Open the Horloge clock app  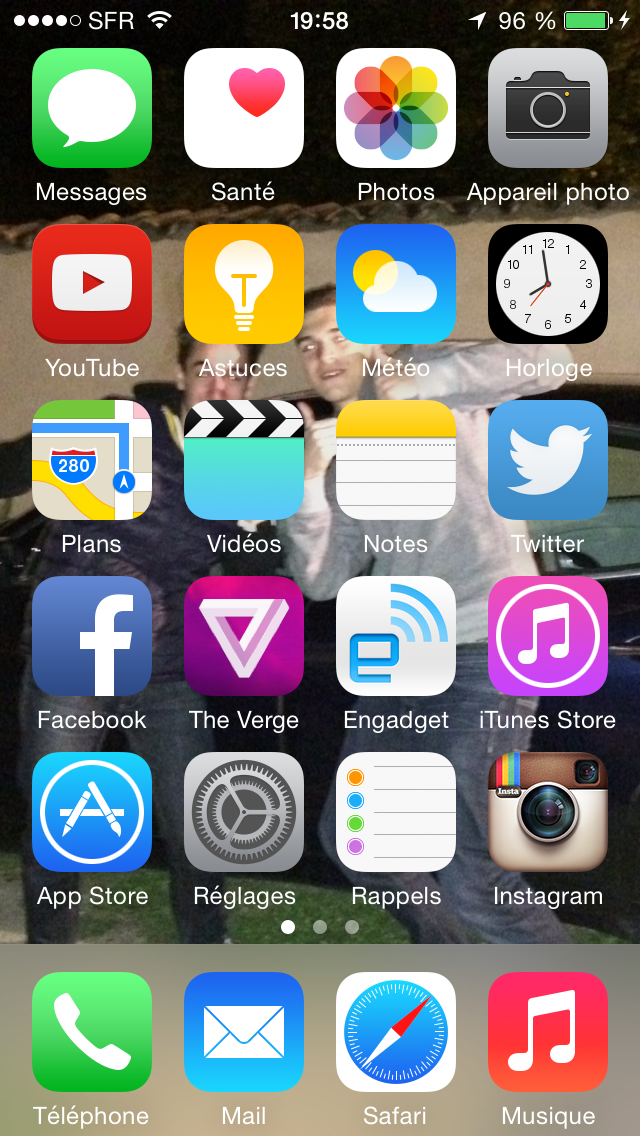548,284
